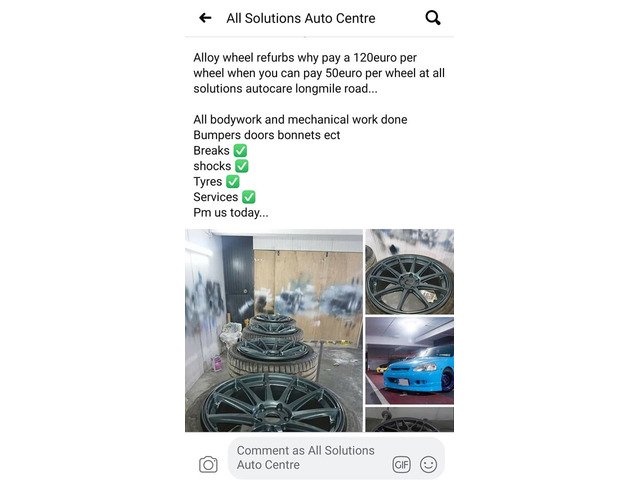Attach a photo with the camera icon
Image resolution: width=640 pixels, height=480 pixels.
[208, 464]
